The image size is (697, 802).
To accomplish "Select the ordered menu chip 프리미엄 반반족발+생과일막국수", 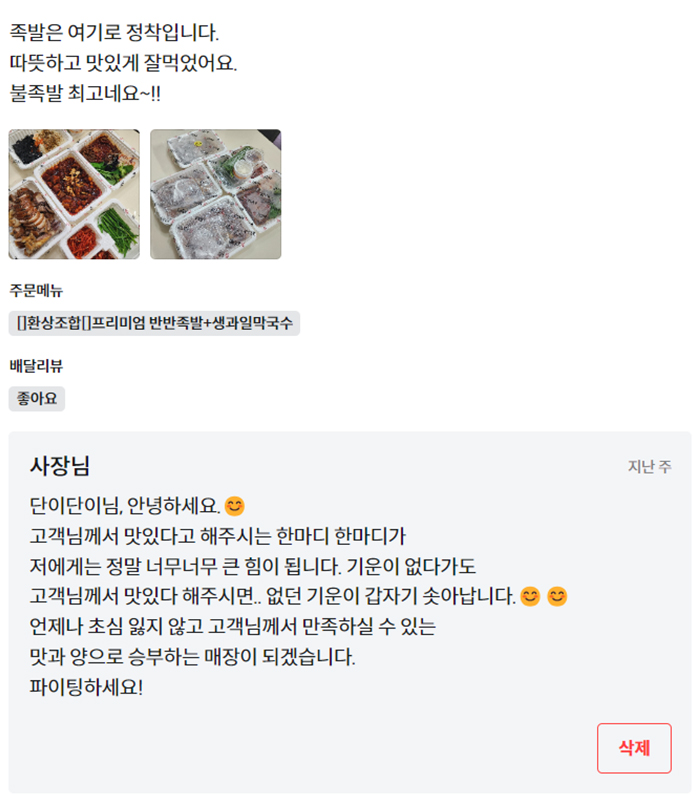I will [155, 323].
